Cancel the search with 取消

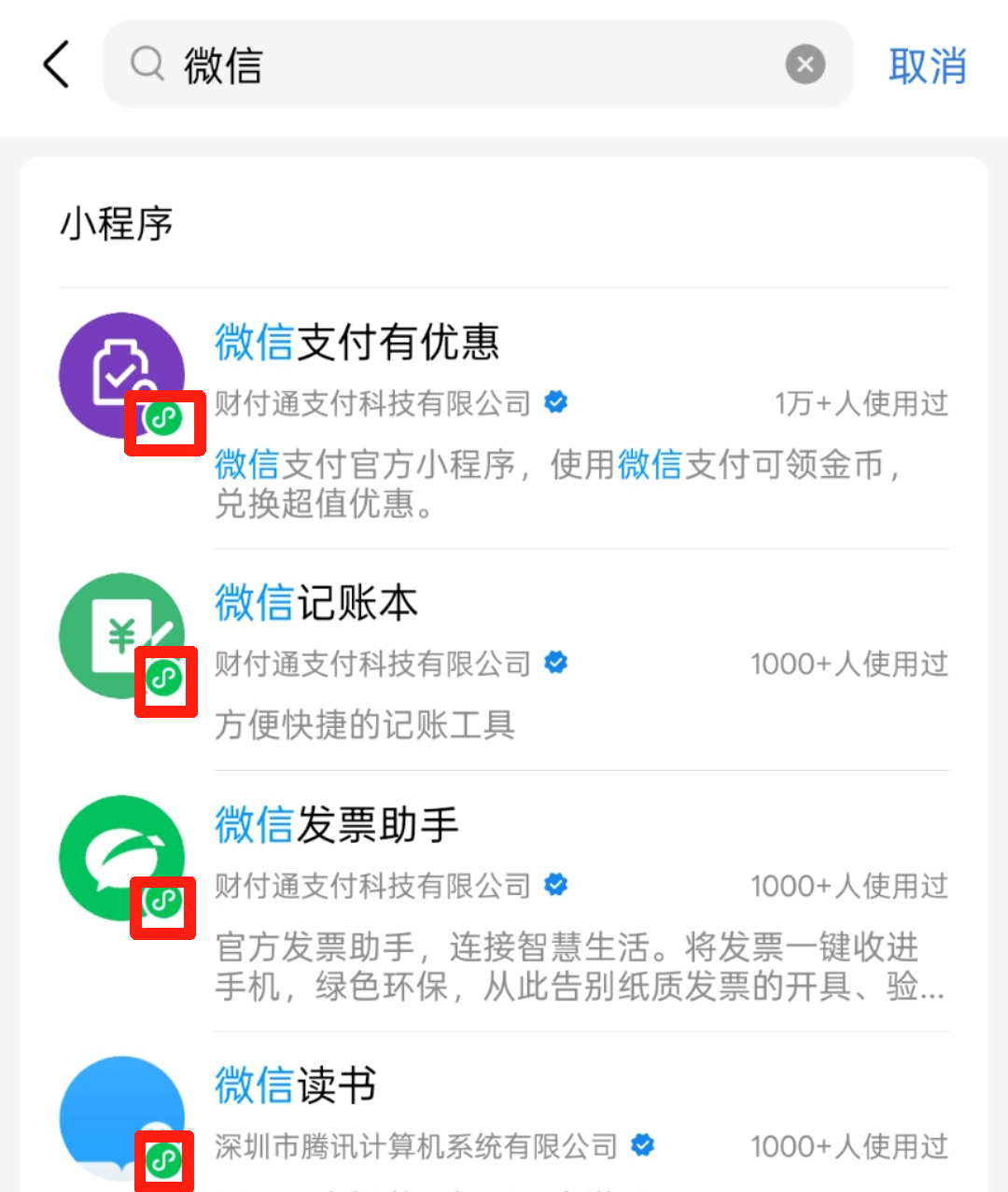tap(926, 66)
